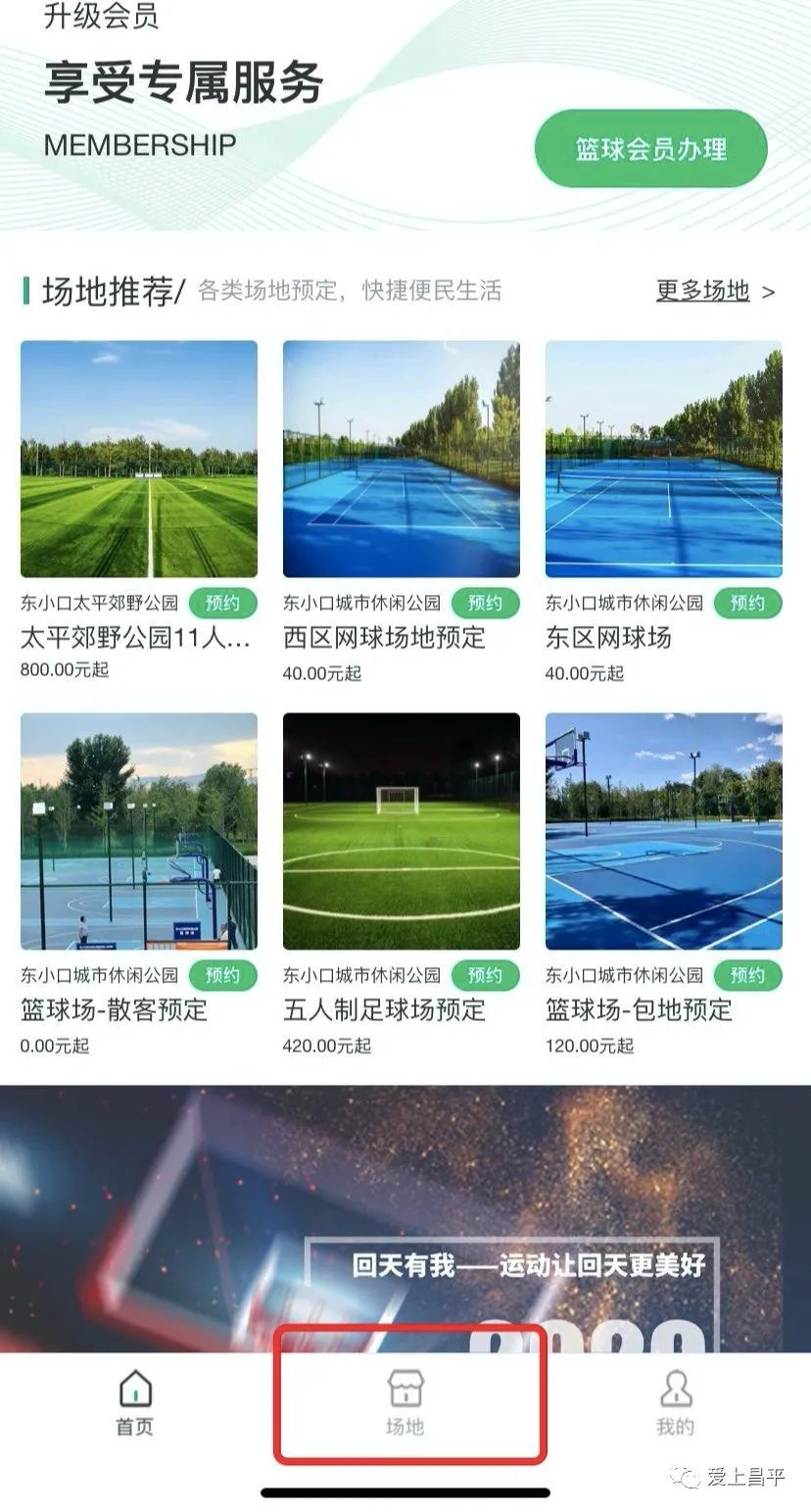Screen dimensions: 811x1512
Task: Tap 预约 on the 太平郊野公园11人 card
Action: (224, 604)
